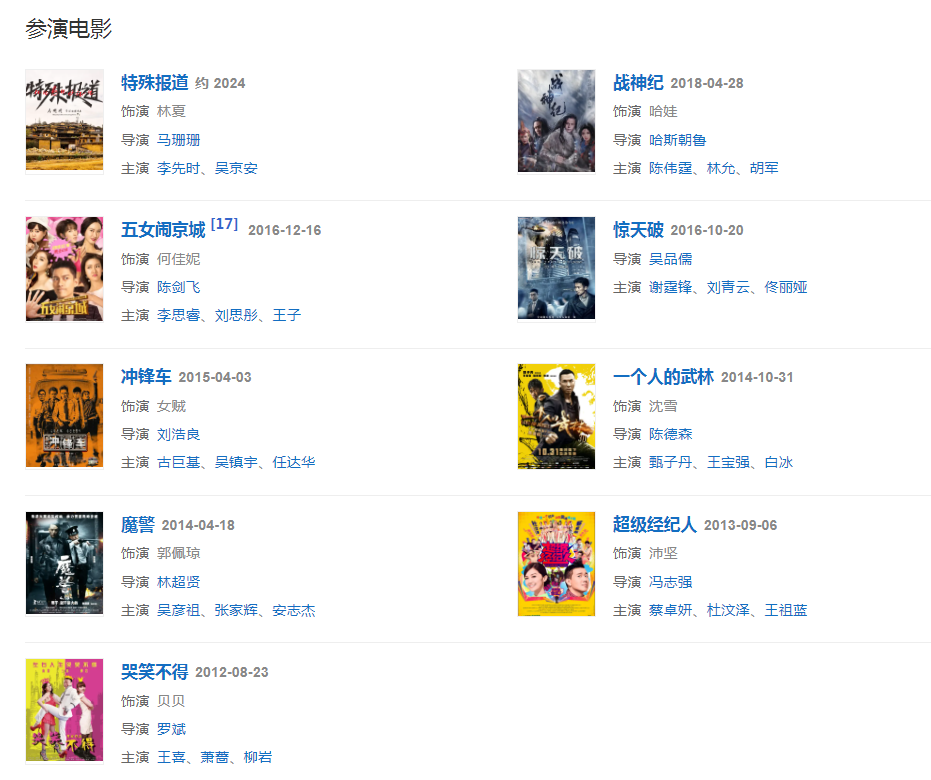The width and height of the screenshot is (931, 780).
Task: Open director 马珊珊's page
Action: tap(178, 140)
